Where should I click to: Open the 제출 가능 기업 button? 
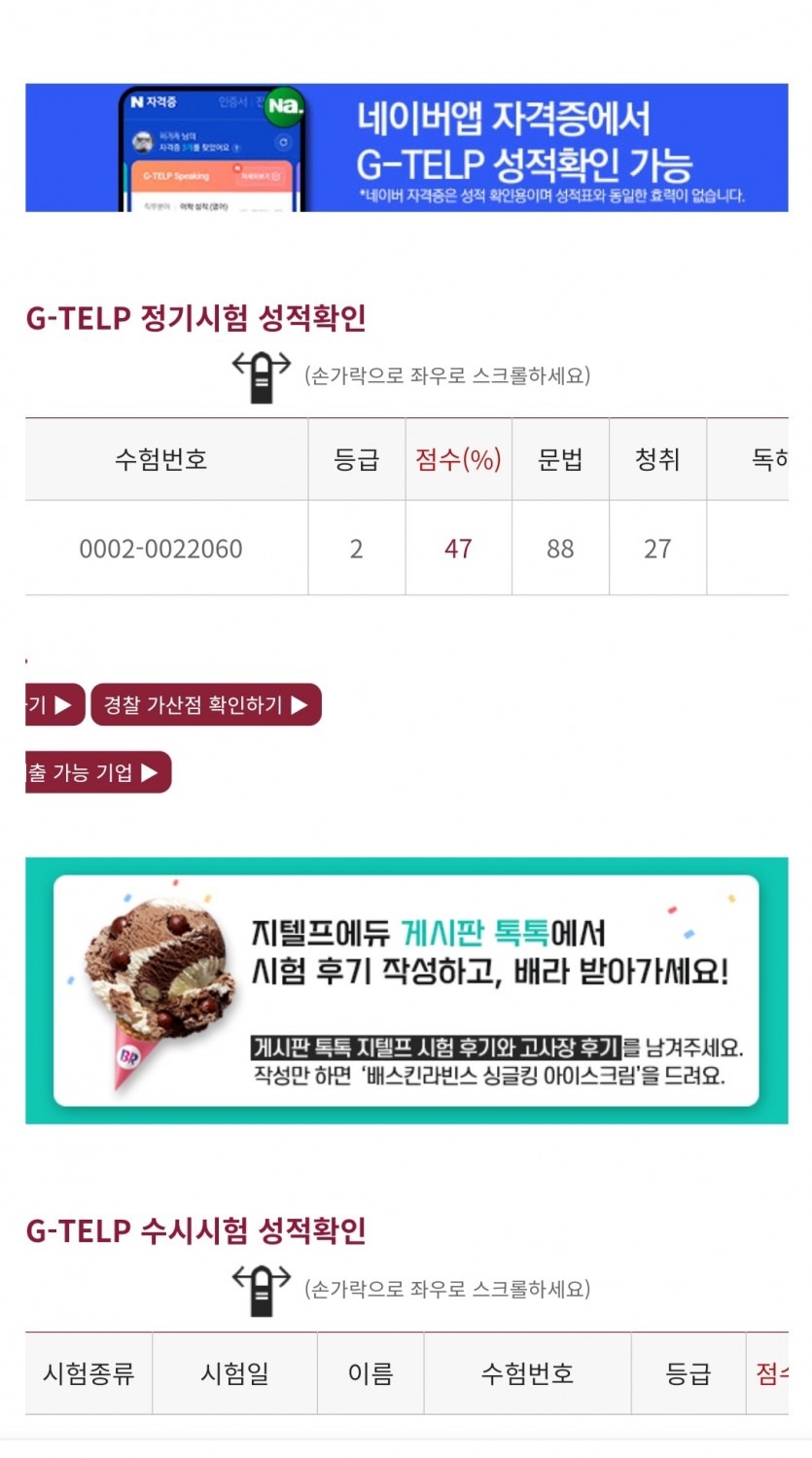point(97,772)
